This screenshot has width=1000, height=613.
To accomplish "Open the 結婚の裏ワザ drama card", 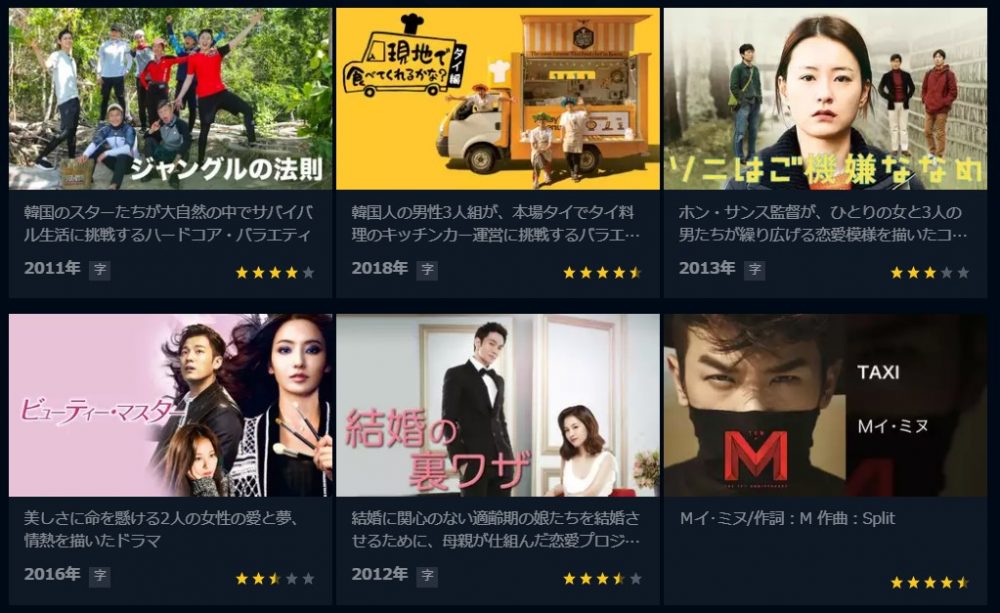I will 497,405.
